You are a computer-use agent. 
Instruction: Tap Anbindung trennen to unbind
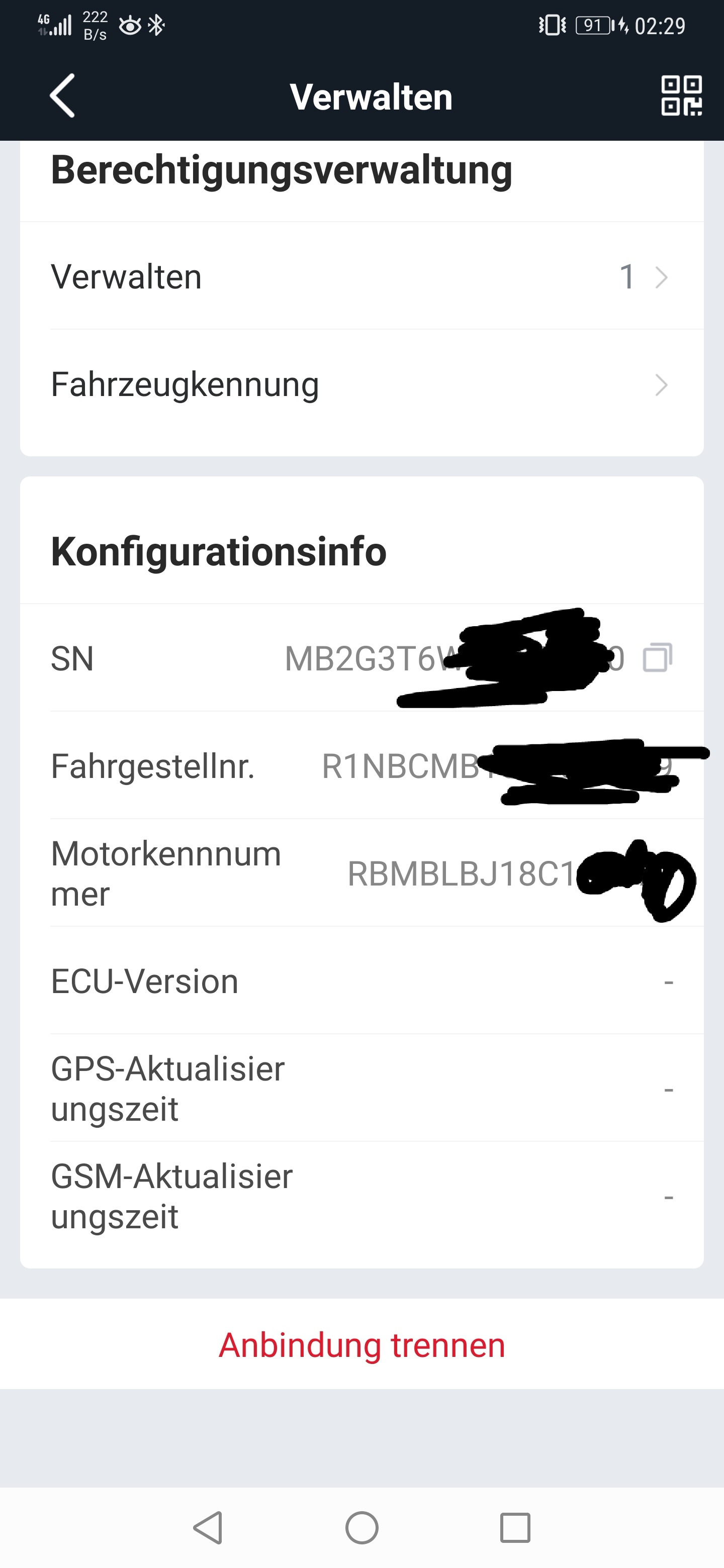point(361,1345)
